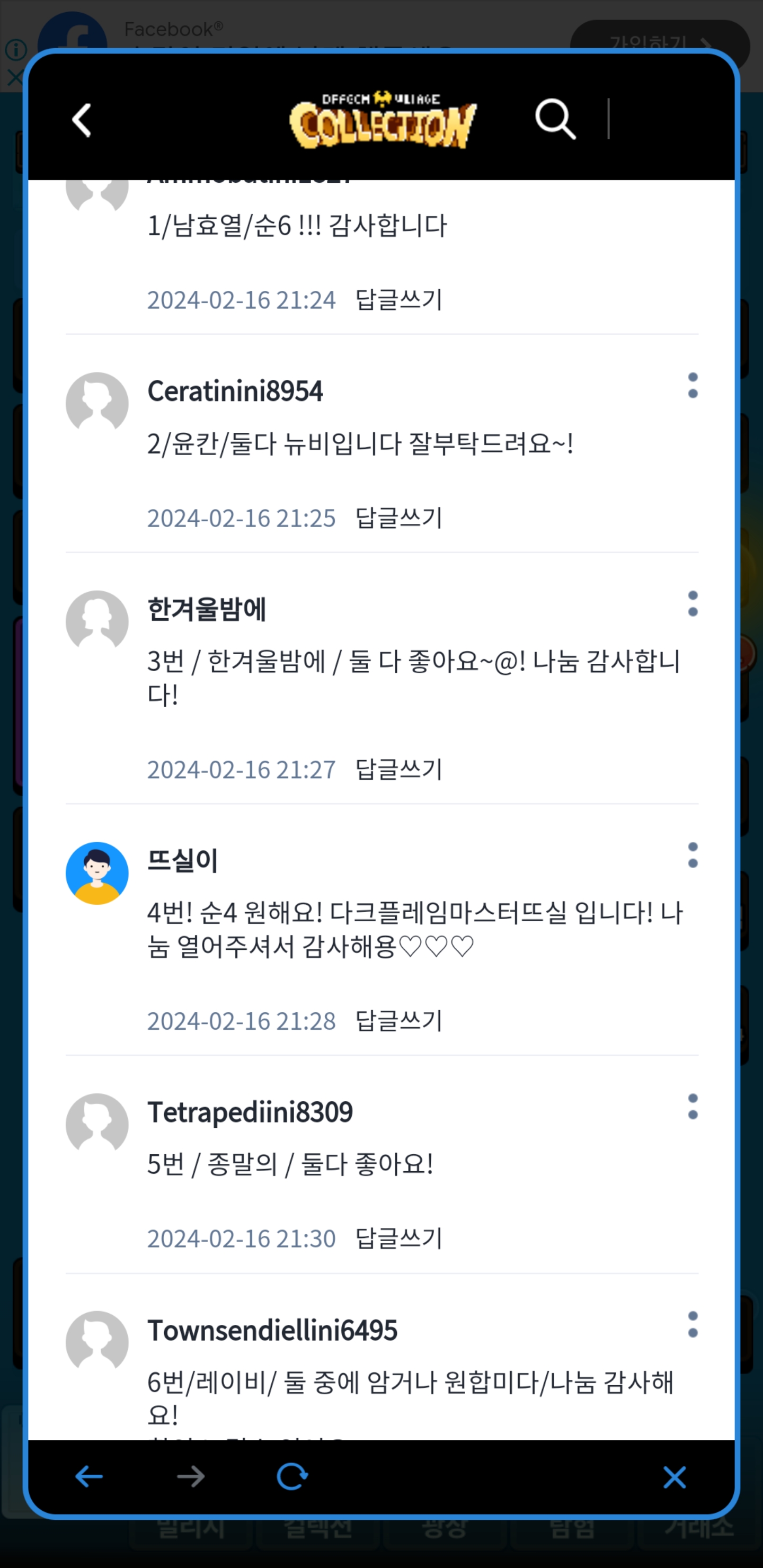Reply to Tetrapediini8309's comment
The width and height of the screenshot is (763, 1568).
(x=398, y=1239)
